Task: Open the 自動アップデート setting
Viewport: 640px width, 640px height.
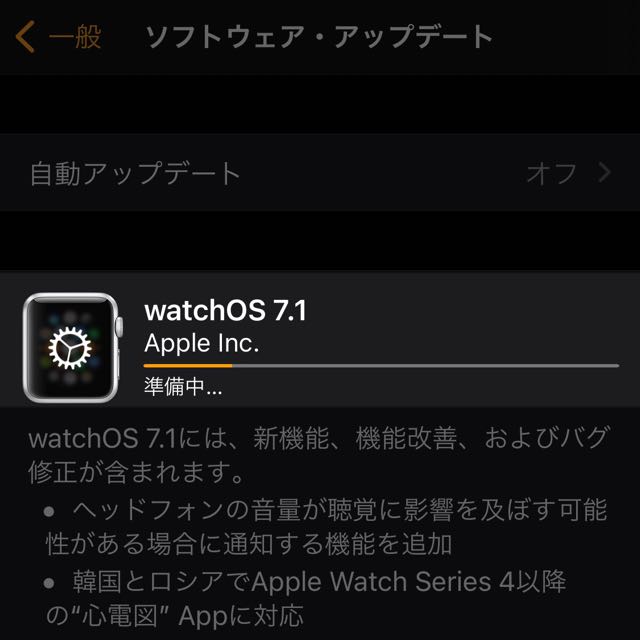Action: (320, 173)
